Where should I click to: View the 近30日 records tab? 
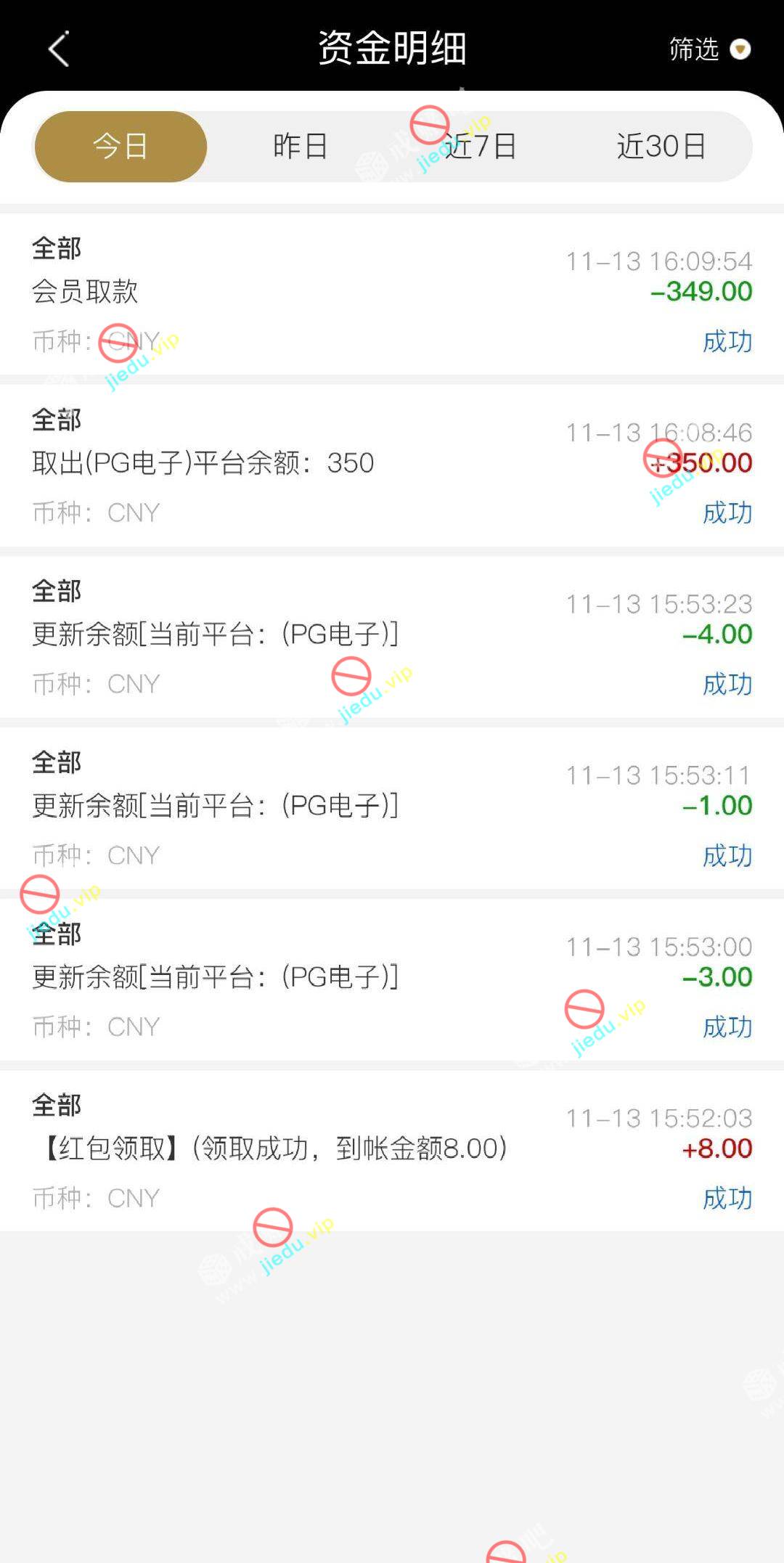click(661, 147)
